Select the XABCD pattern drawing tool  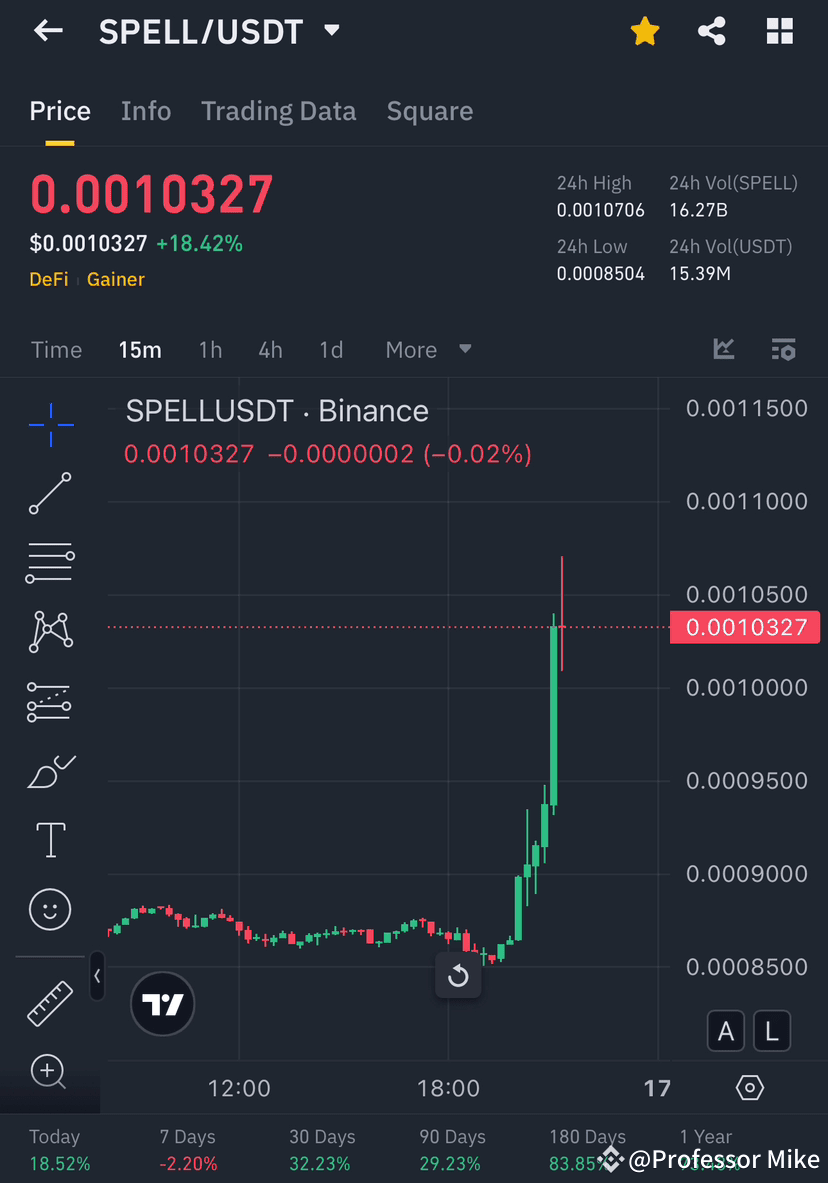tap(50, 632)
